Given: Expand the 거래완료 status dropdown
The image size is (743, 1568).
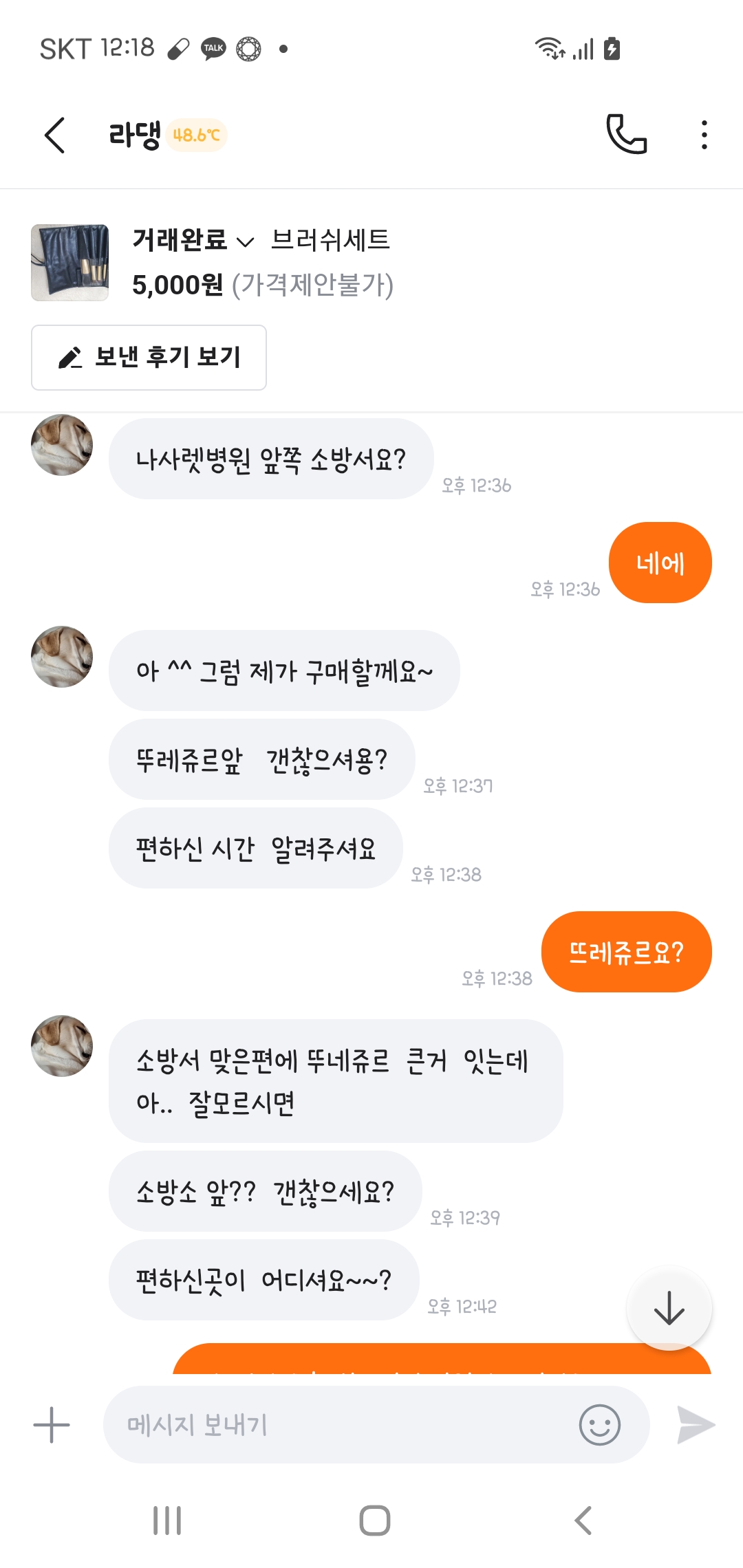Looking at the screenshot, I should click(x=193, y=240).
